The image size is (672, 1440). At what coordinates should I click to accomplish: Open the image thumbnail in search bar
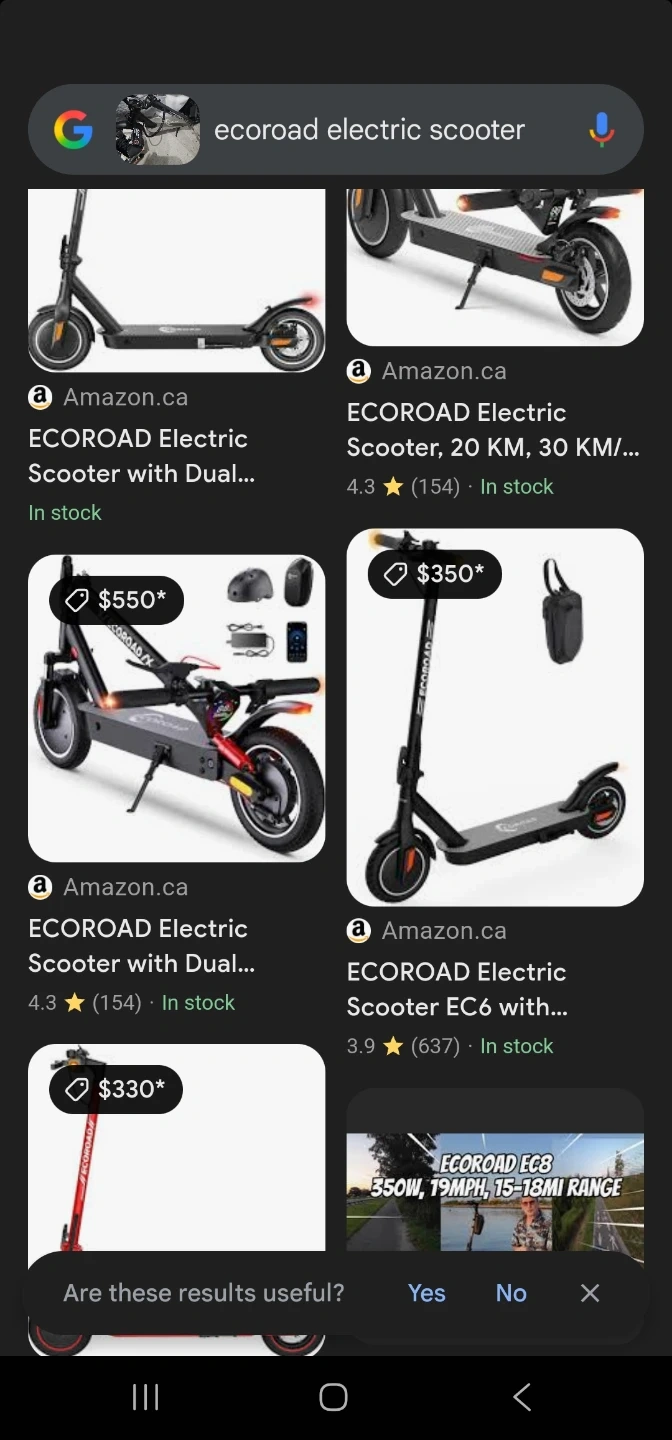click(x=157, y=130)
